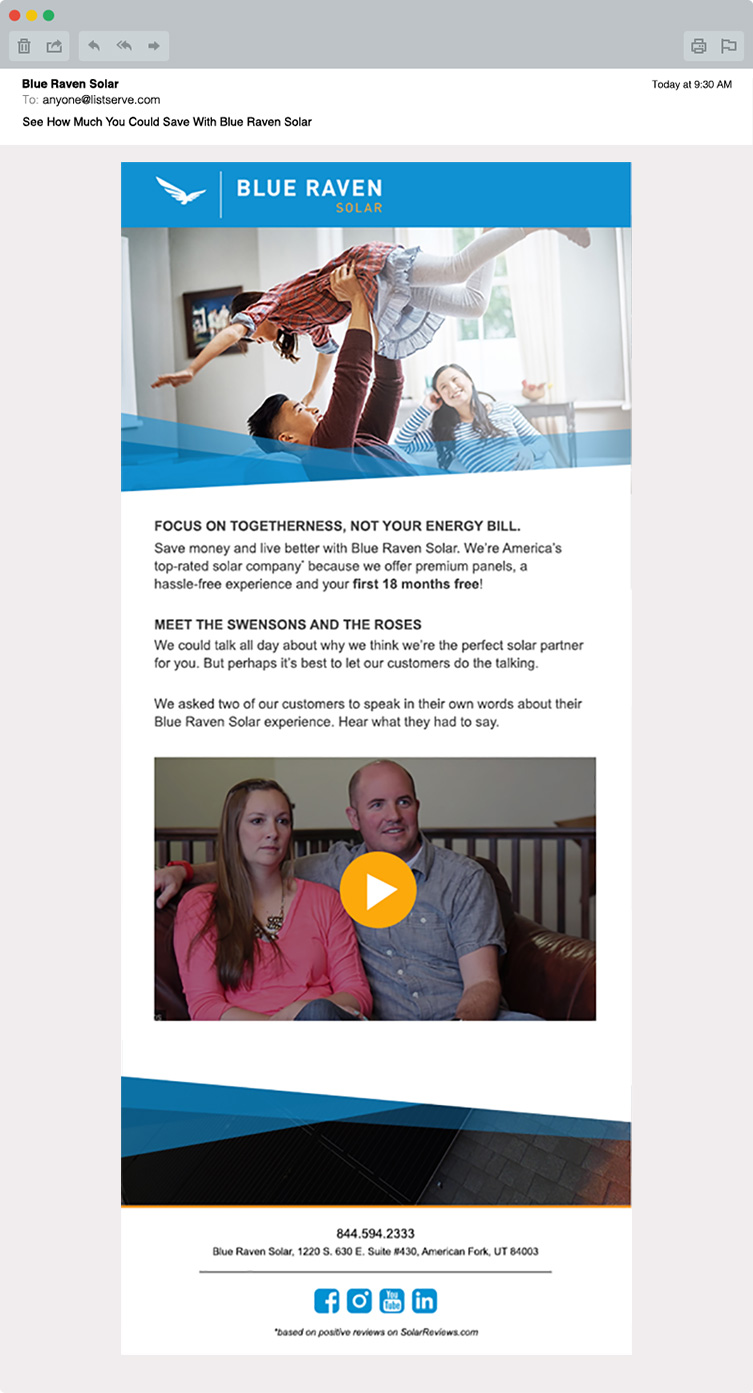Viewport: 753px width, 1393px height.
Task: Tap the share icon next to the trash icon
Action: [x=54, y=46]
